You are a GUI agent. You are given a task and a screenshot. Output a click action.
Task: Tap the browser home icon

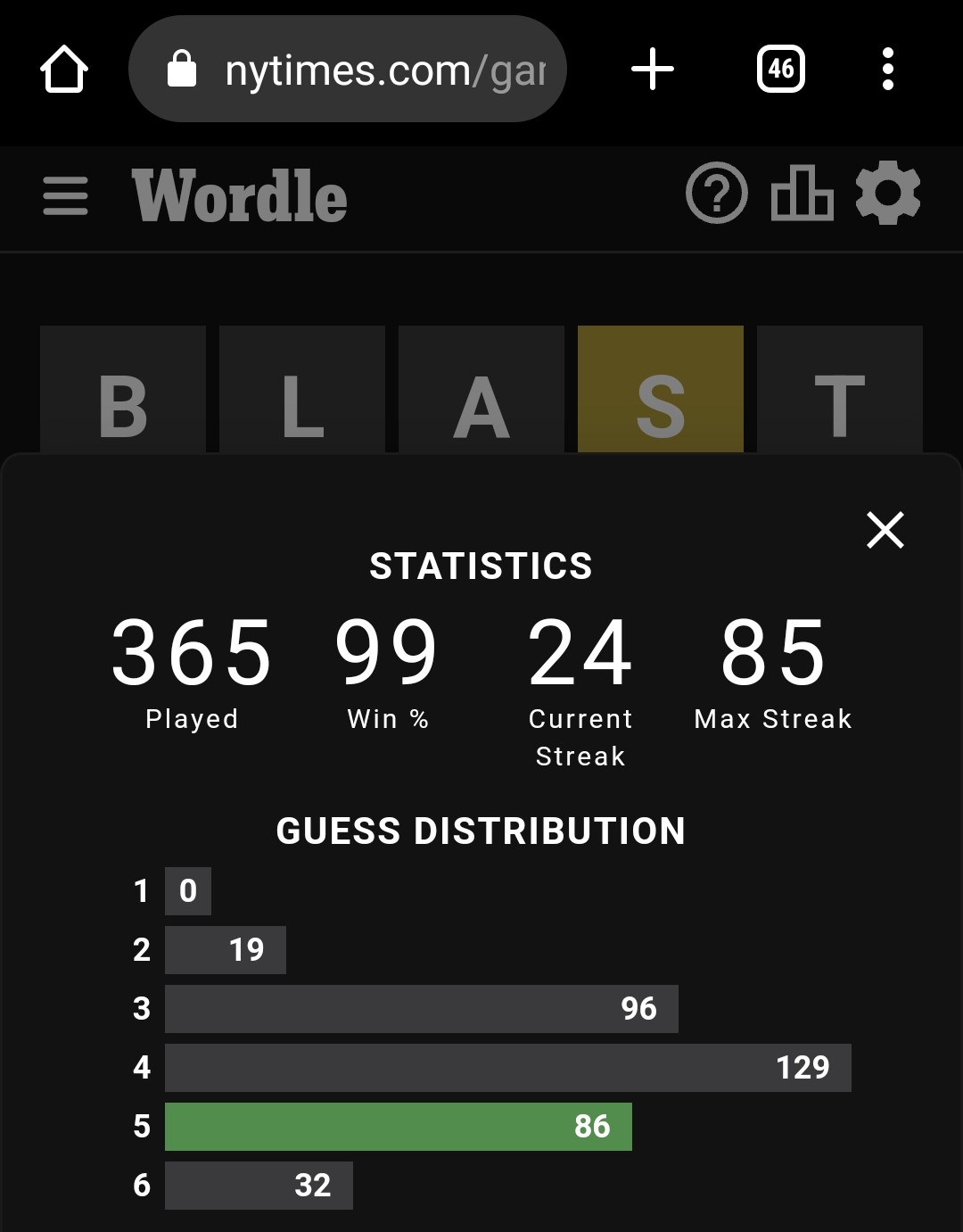[x=63, y=69]
